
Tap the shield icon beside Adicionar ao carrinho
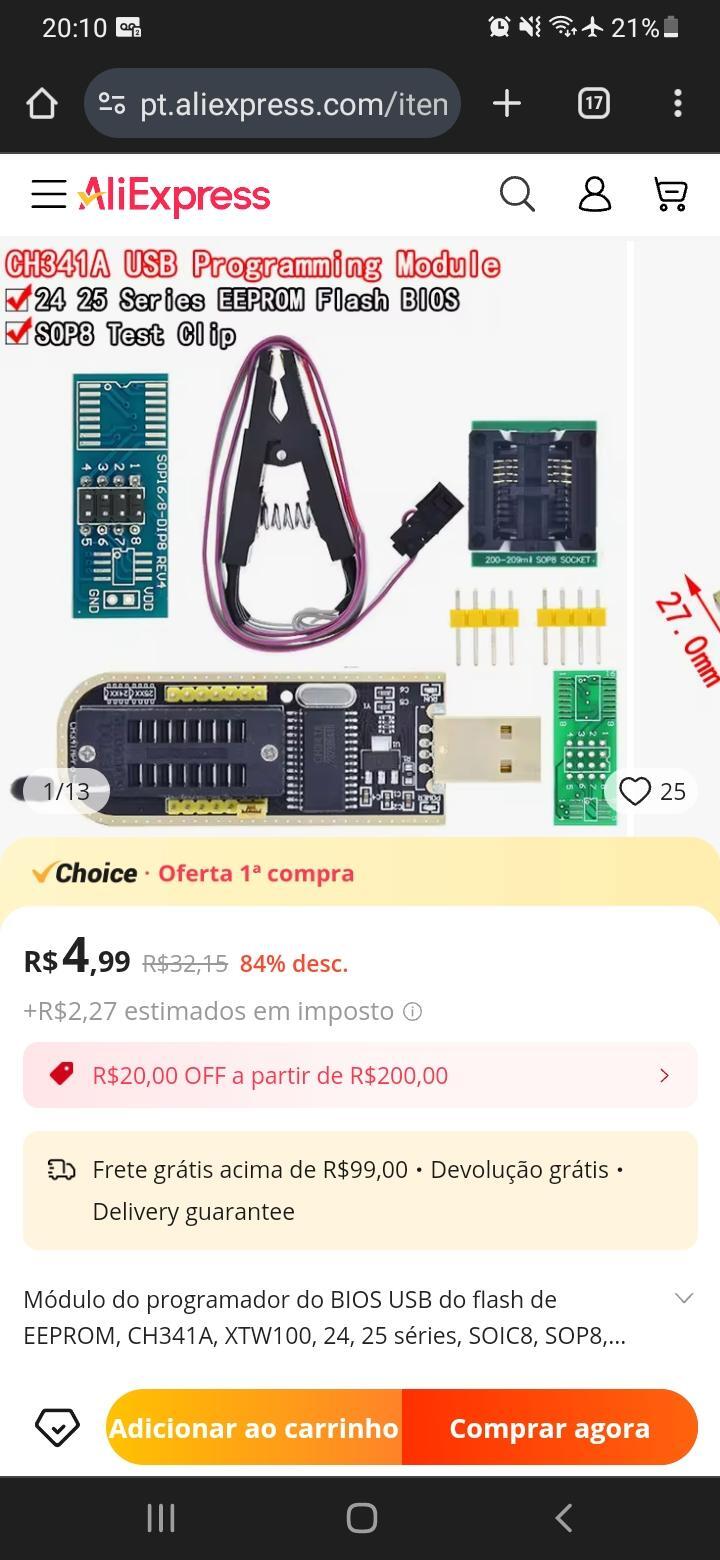(57, 1427)
